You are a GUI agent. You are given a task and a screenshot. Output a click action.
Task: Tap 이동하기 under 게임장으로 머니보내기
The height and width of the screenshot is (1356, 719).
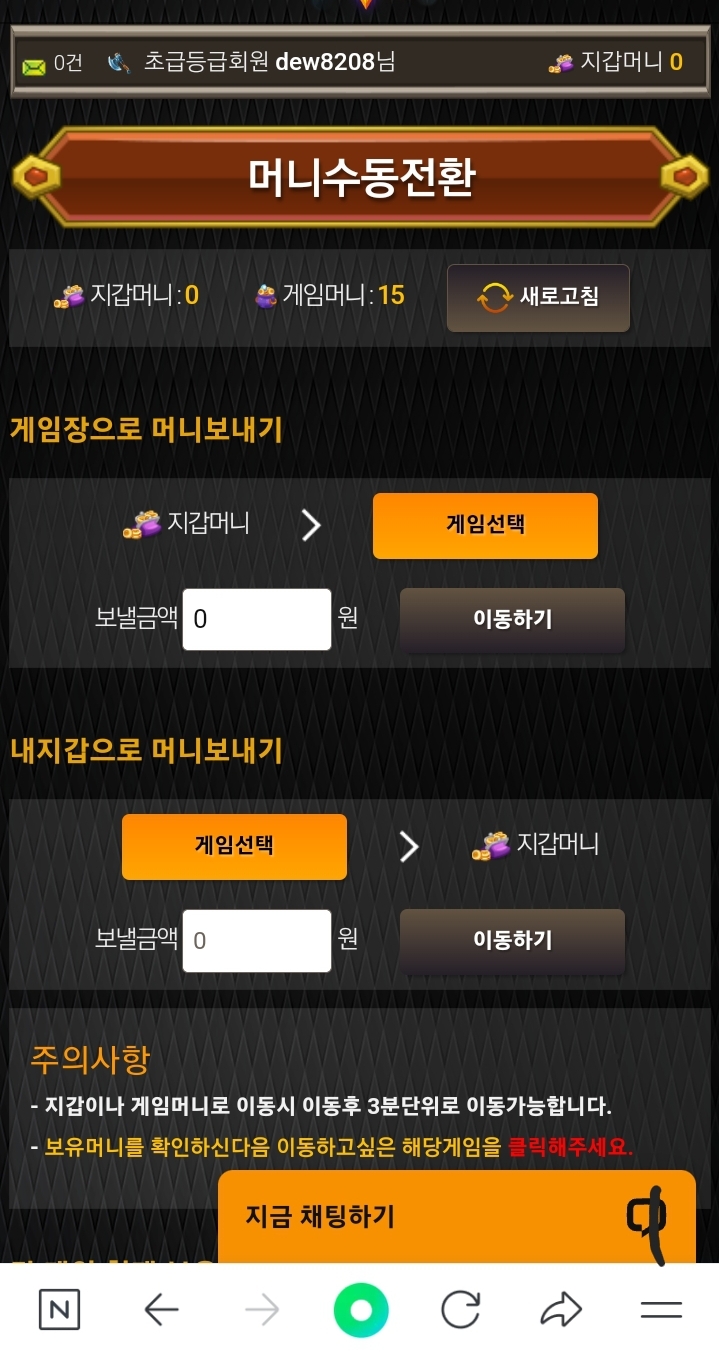512,620
